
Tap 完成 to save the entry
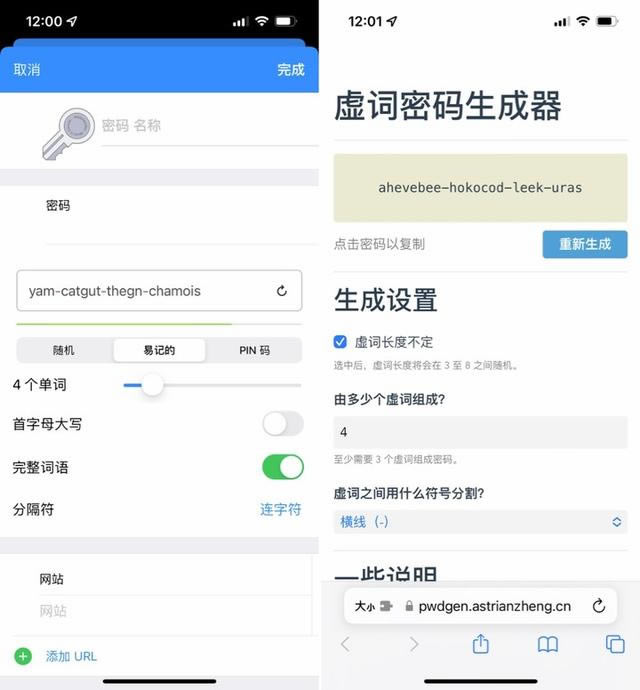[x=290, y=70]
